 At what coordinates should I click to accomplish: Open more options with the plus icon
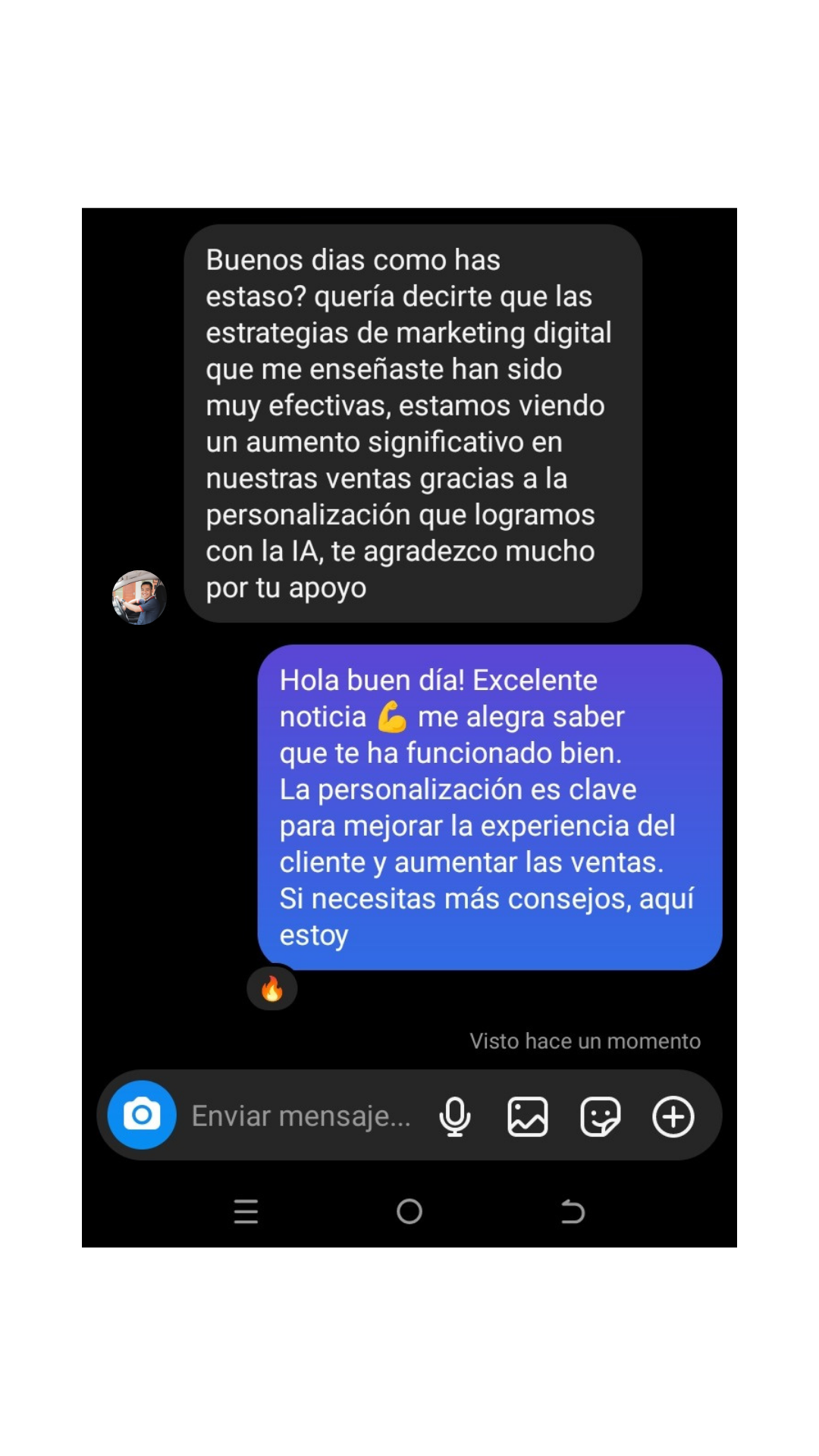click(x=673, y=1116)
